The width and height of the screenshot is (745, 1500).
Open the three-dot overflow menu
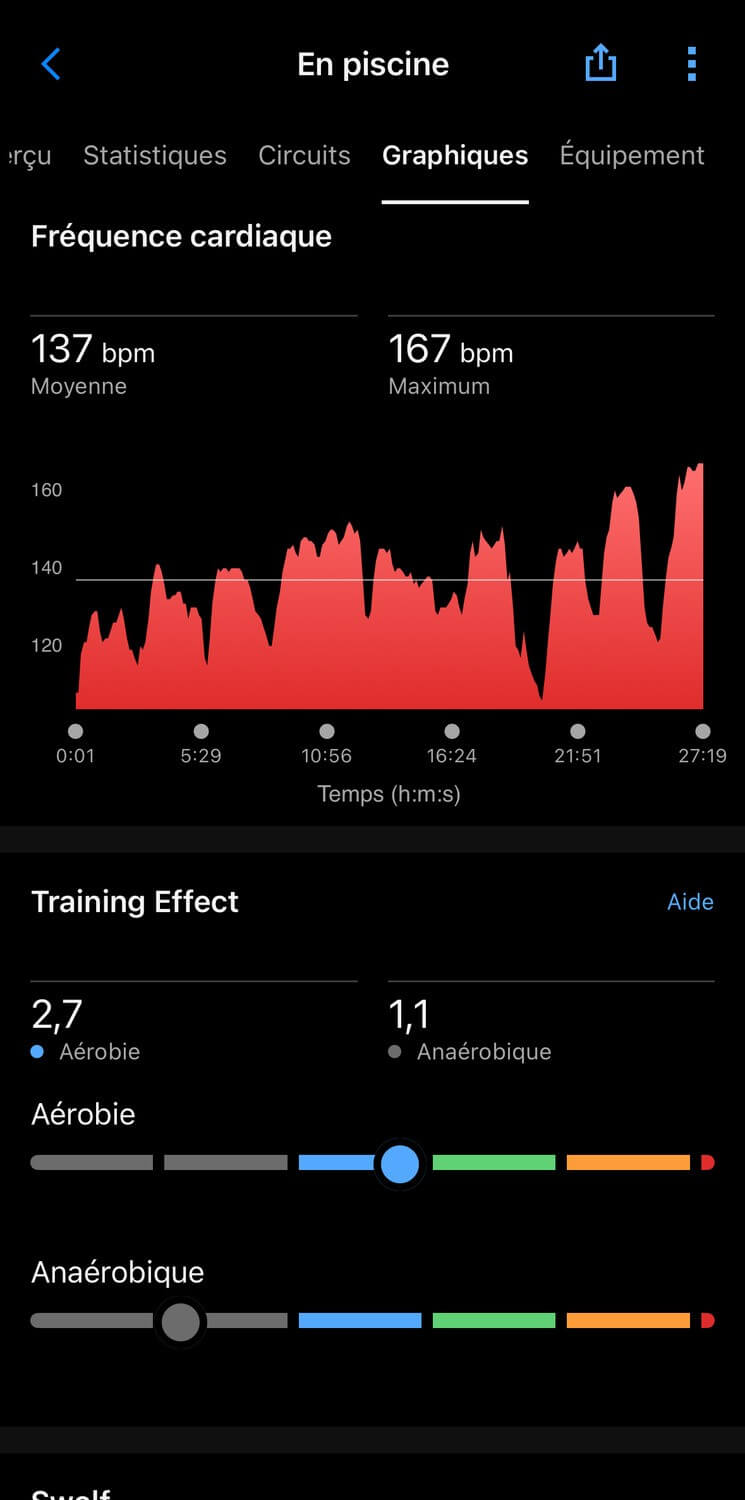click(691, 64)
